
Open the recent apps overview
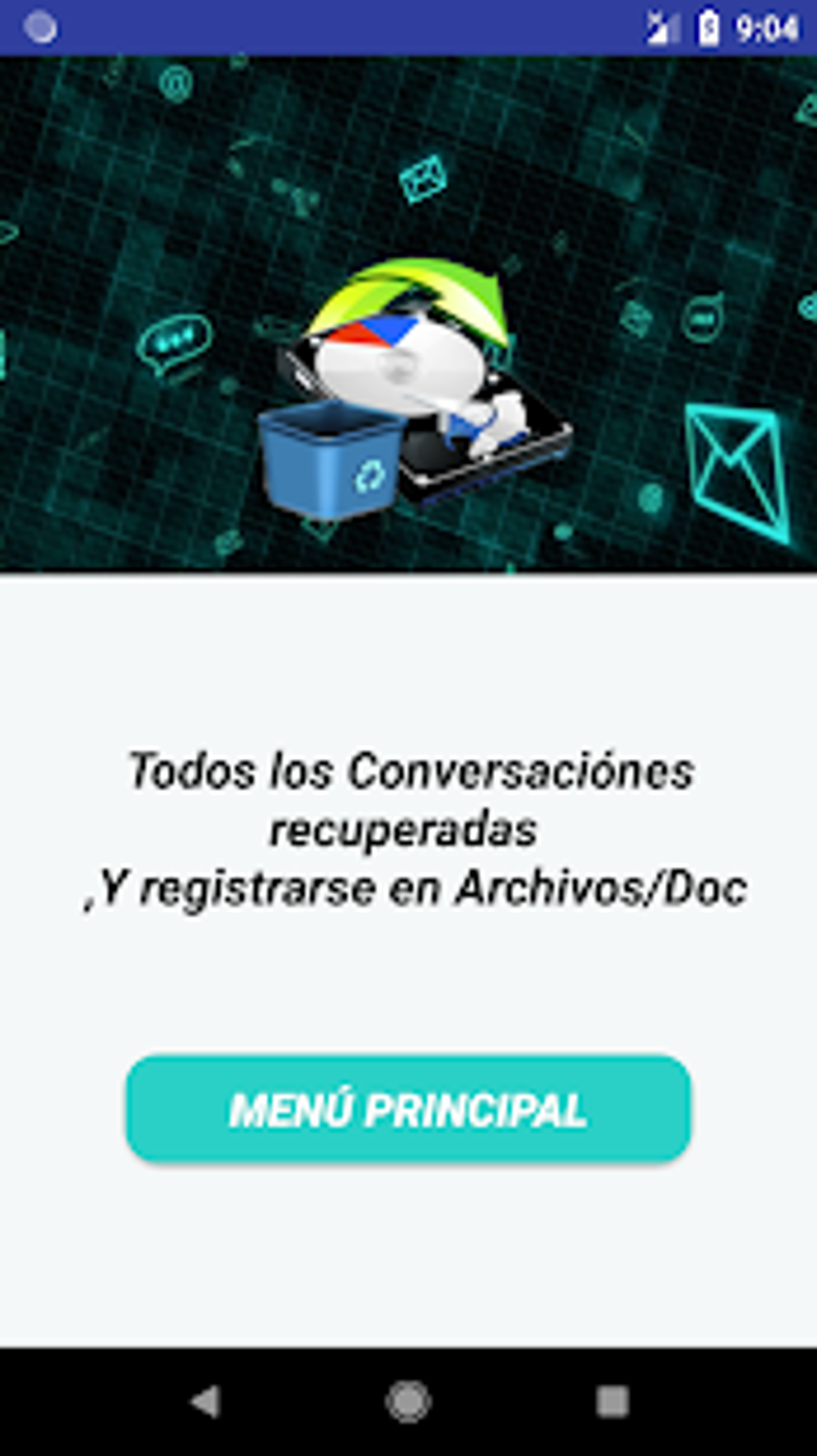click(x=612, y=1402)
